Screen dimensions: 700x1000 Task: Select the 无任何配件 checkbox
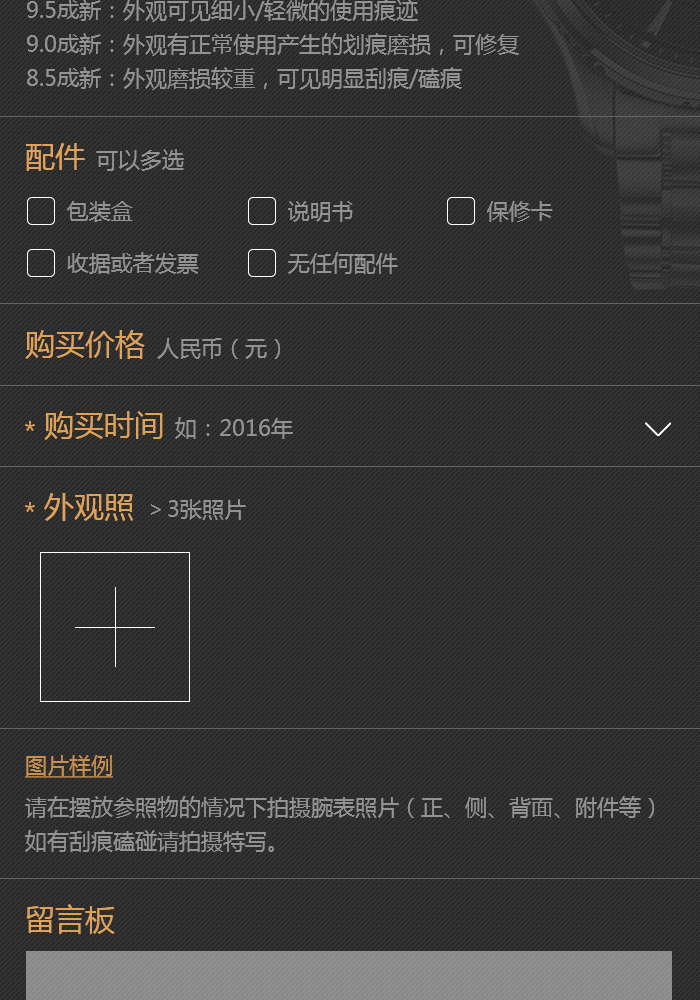click(262, 263)
